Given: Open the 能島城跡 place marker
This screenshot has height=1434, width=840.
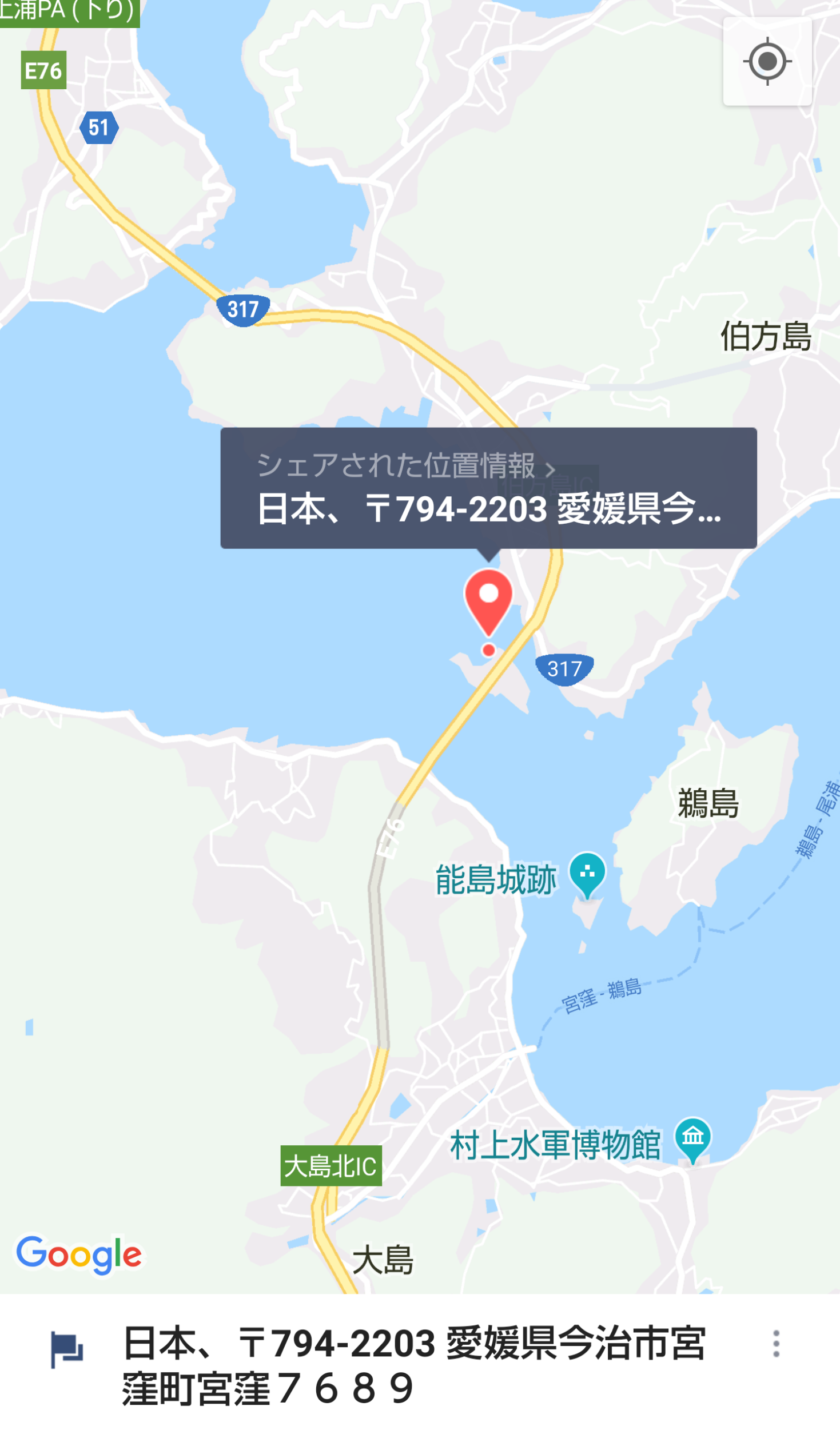Looking at the screenshot, I should (x=587, y=872).
